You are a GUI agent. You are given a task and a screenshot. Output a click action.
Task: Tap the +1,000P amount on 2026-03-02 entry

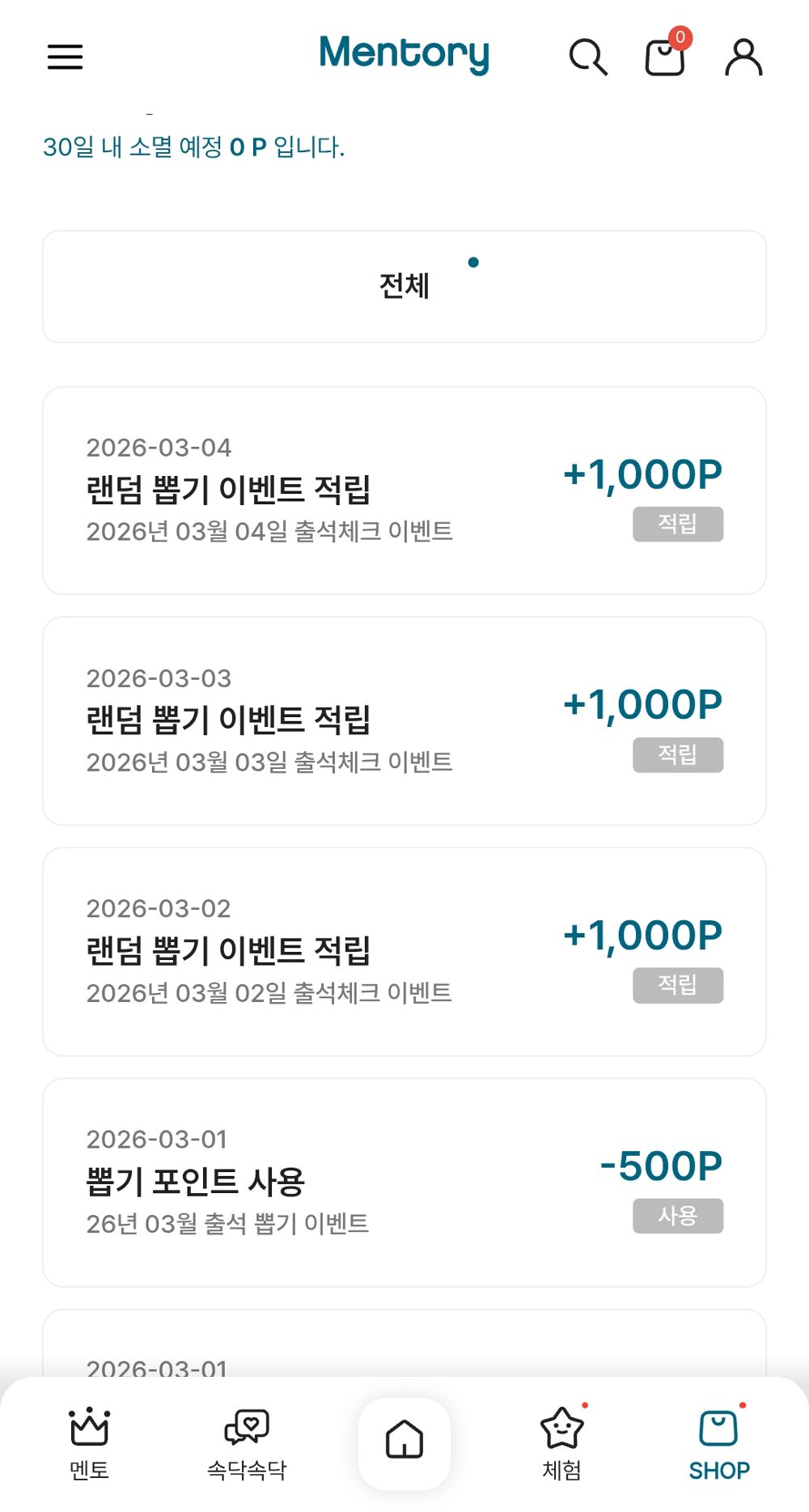click(x=644, y=935)
